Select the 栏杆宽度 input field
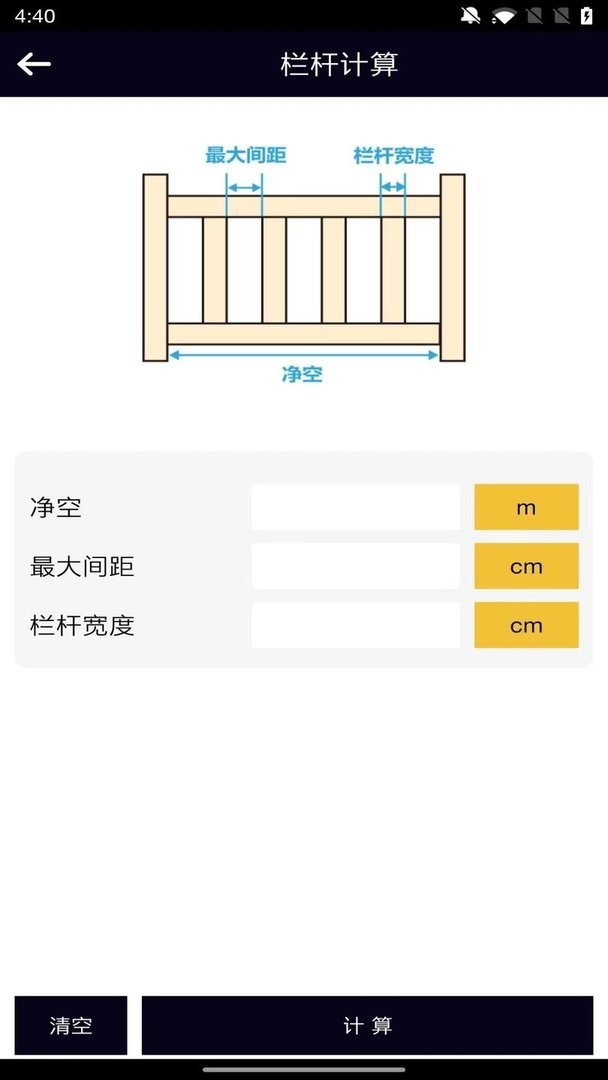 pos(355,625)
